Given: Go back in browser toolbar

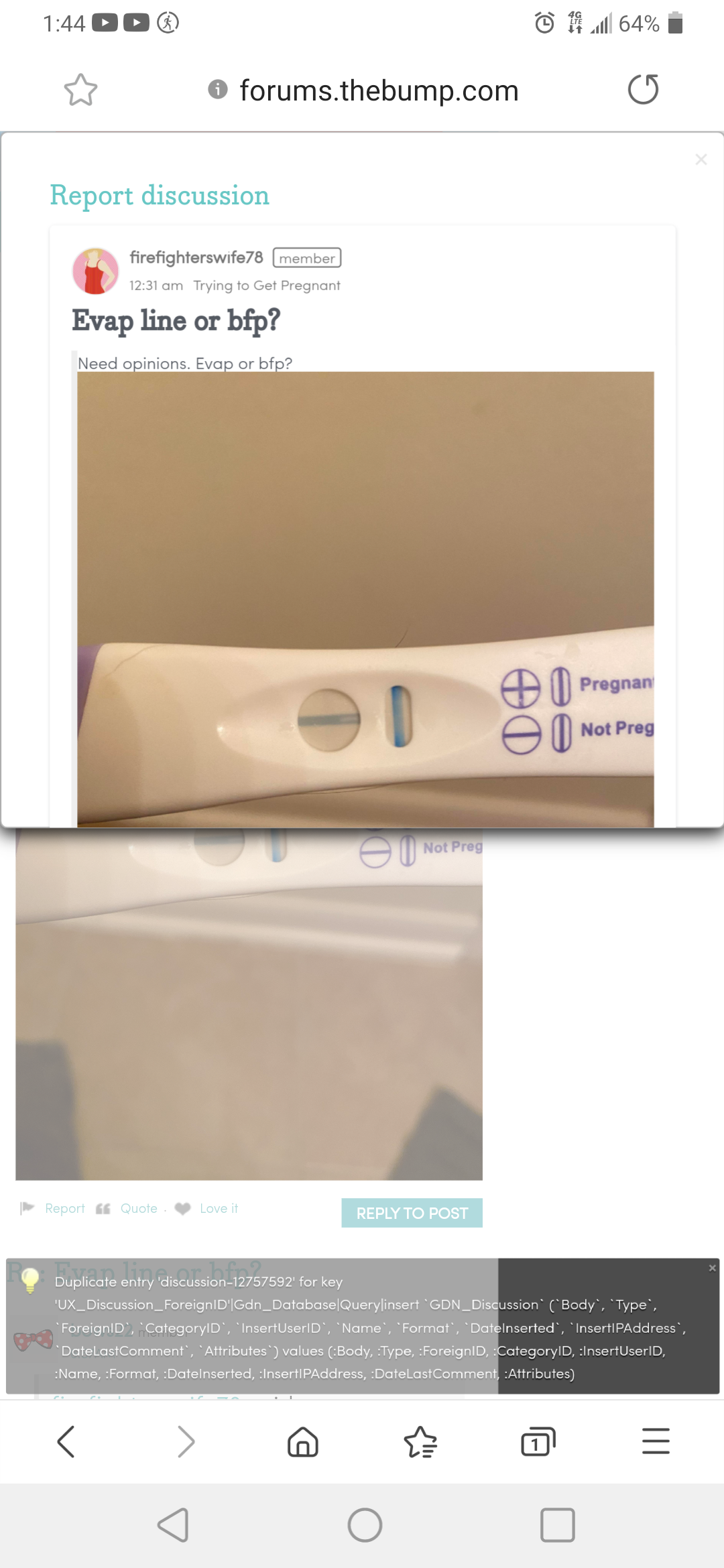Looking at the screenshot, I should (66, 1441).
